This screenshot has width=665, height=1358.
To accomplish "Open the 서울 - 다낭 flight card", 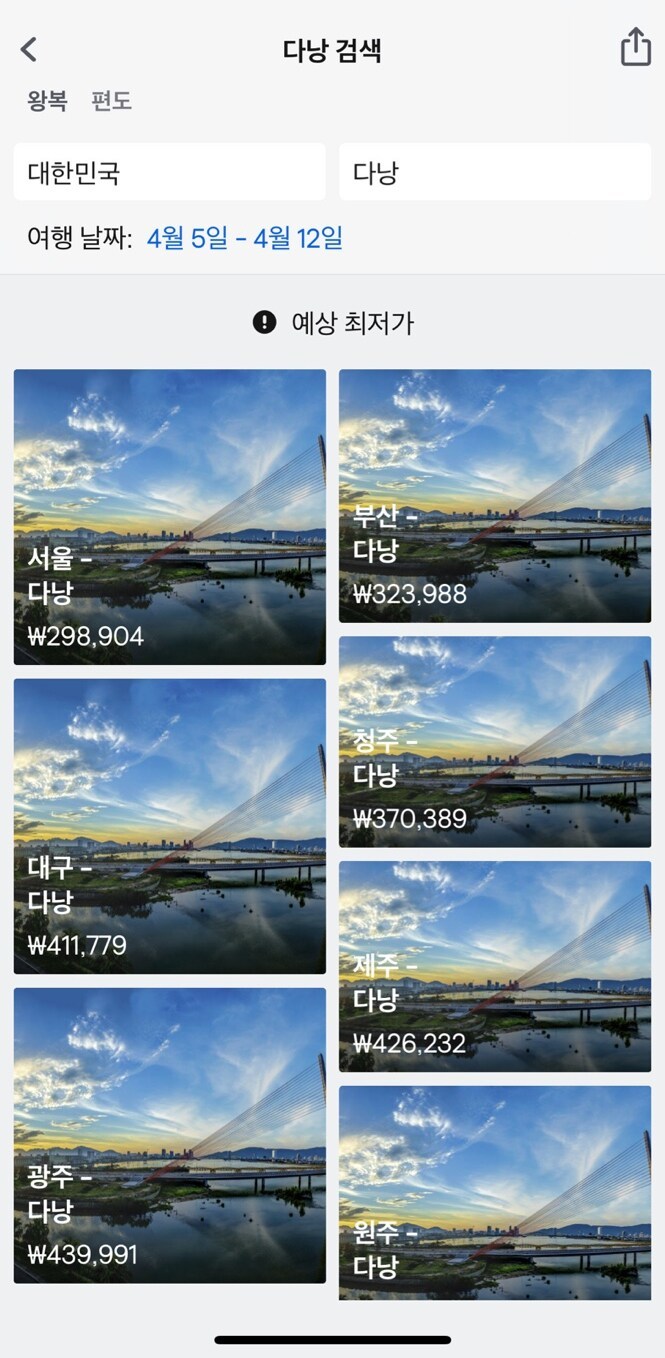I will (169, 516).
